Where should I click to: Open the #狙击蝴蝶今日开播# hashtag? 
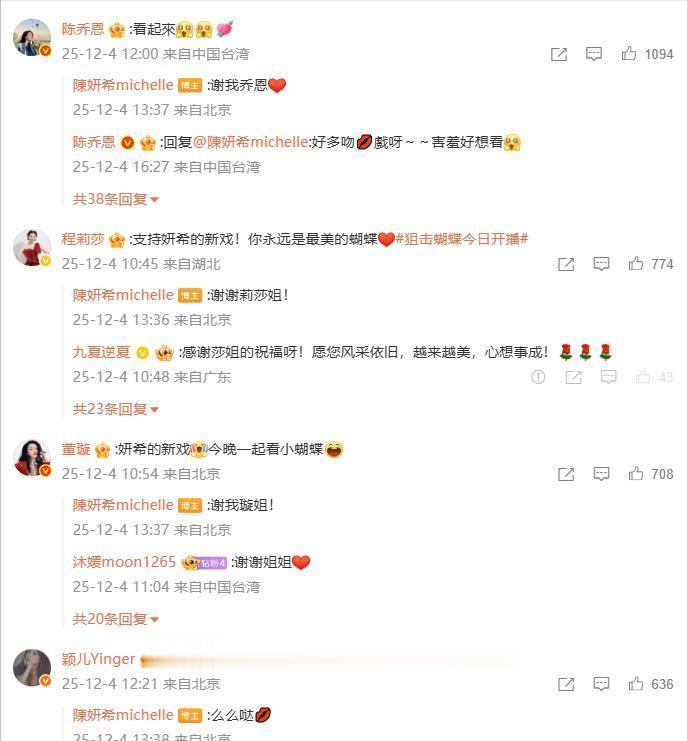pyautogui.click(x=461, y=239)
